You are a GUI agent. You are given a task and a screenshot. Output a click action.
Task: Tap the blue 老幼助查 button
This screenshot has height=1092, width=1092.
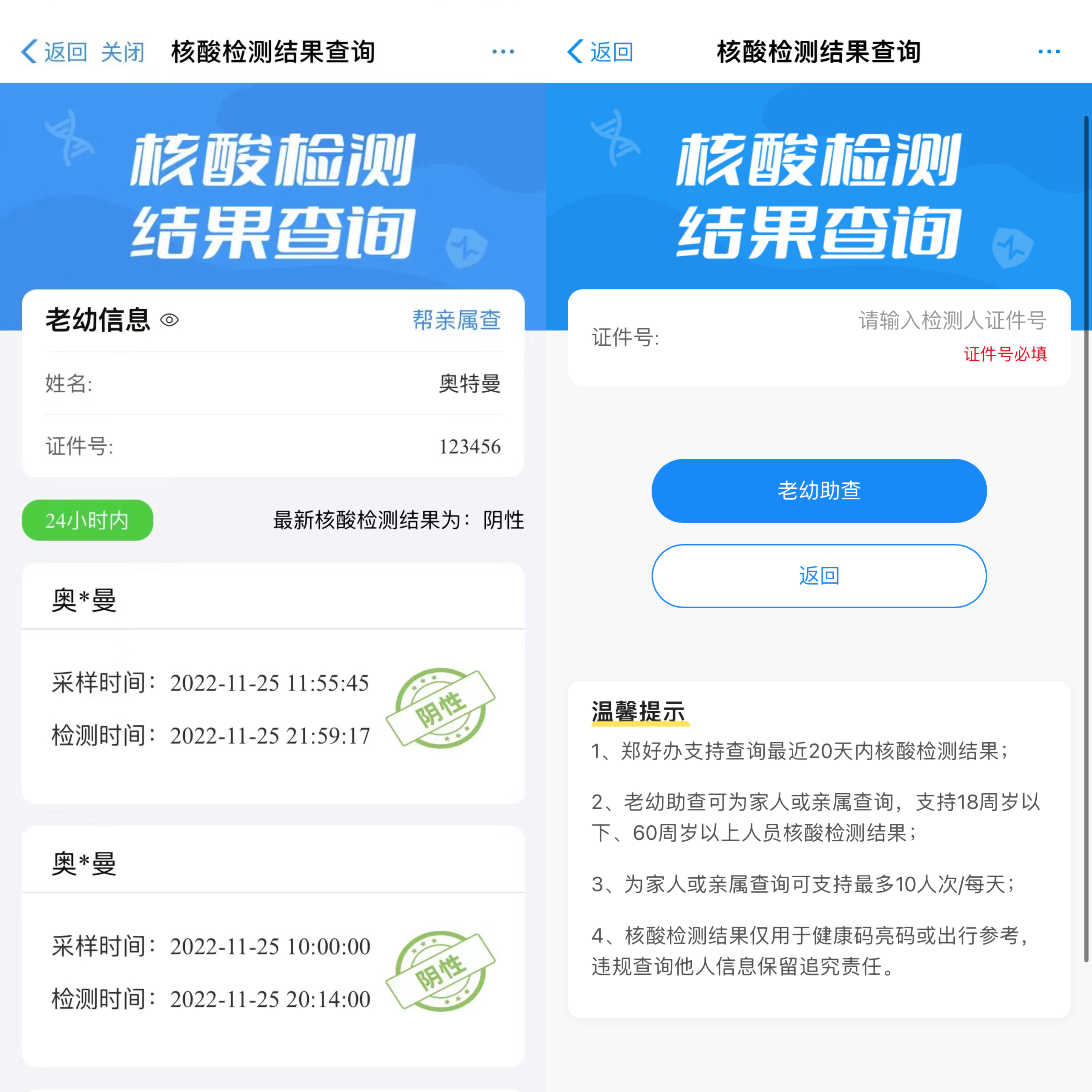tap(819, 491)
